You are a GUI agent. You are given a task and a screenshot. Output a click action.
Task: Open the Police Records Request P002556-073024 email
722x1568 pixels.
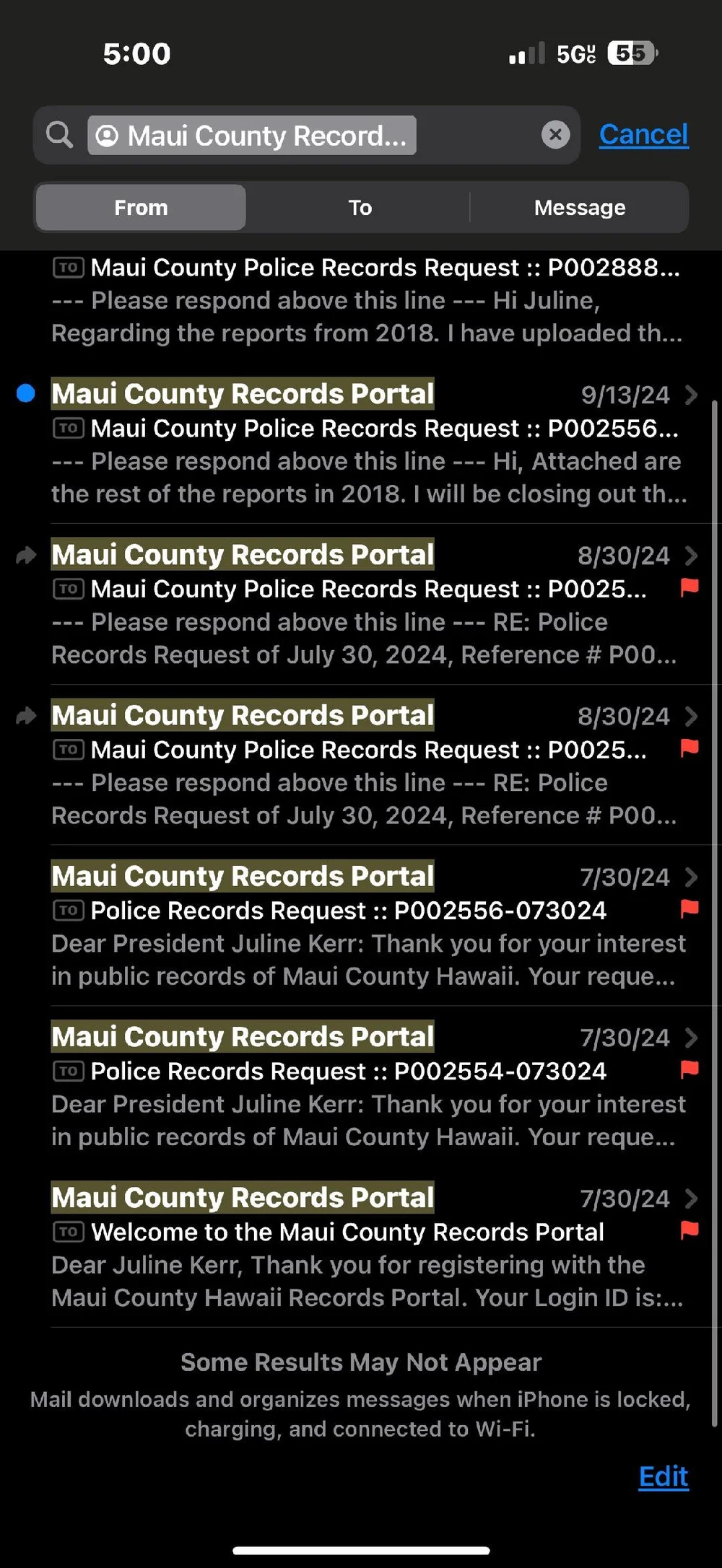(365, 926)
